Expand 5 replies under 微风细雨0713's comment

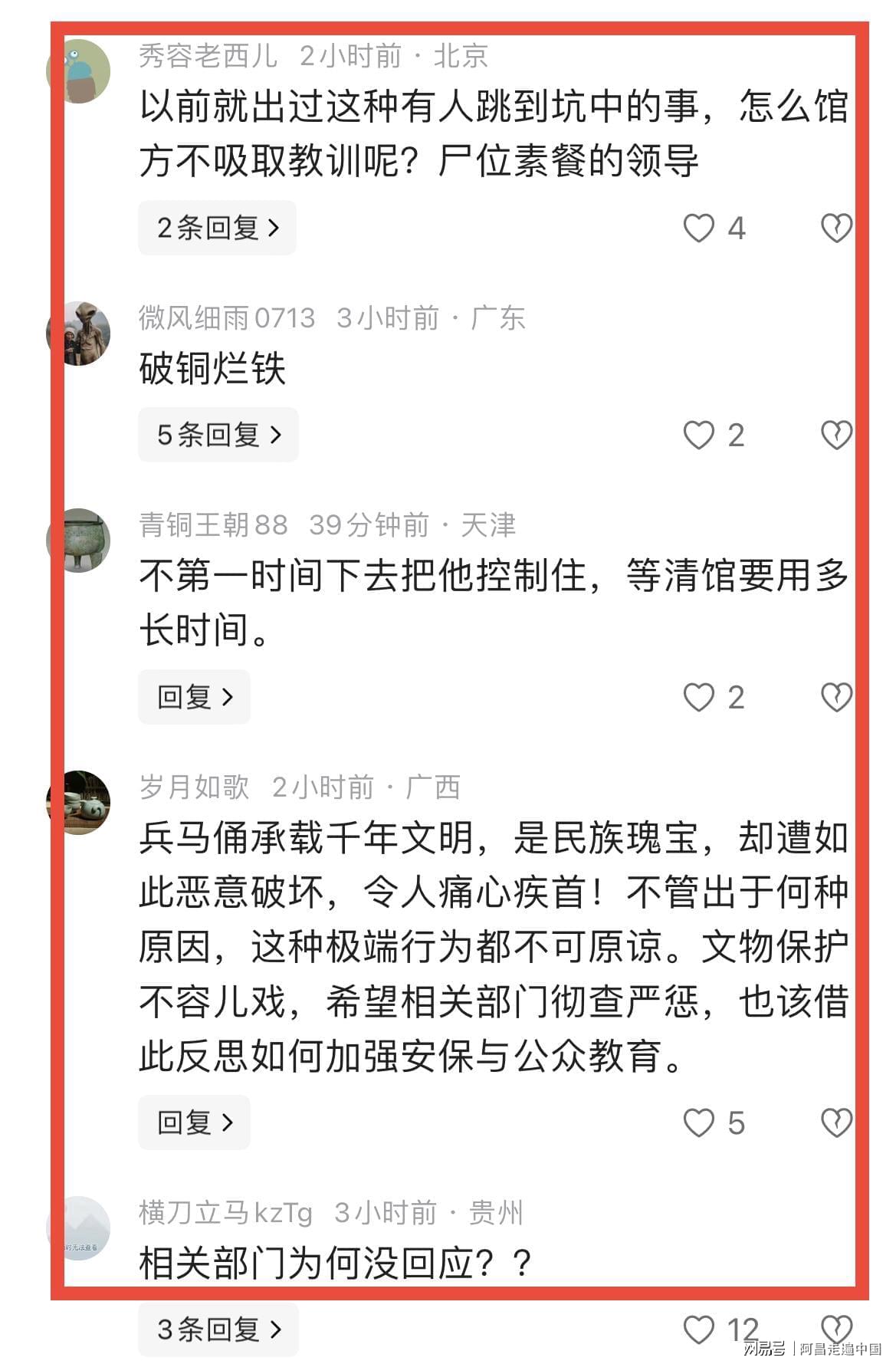[218, 435]
